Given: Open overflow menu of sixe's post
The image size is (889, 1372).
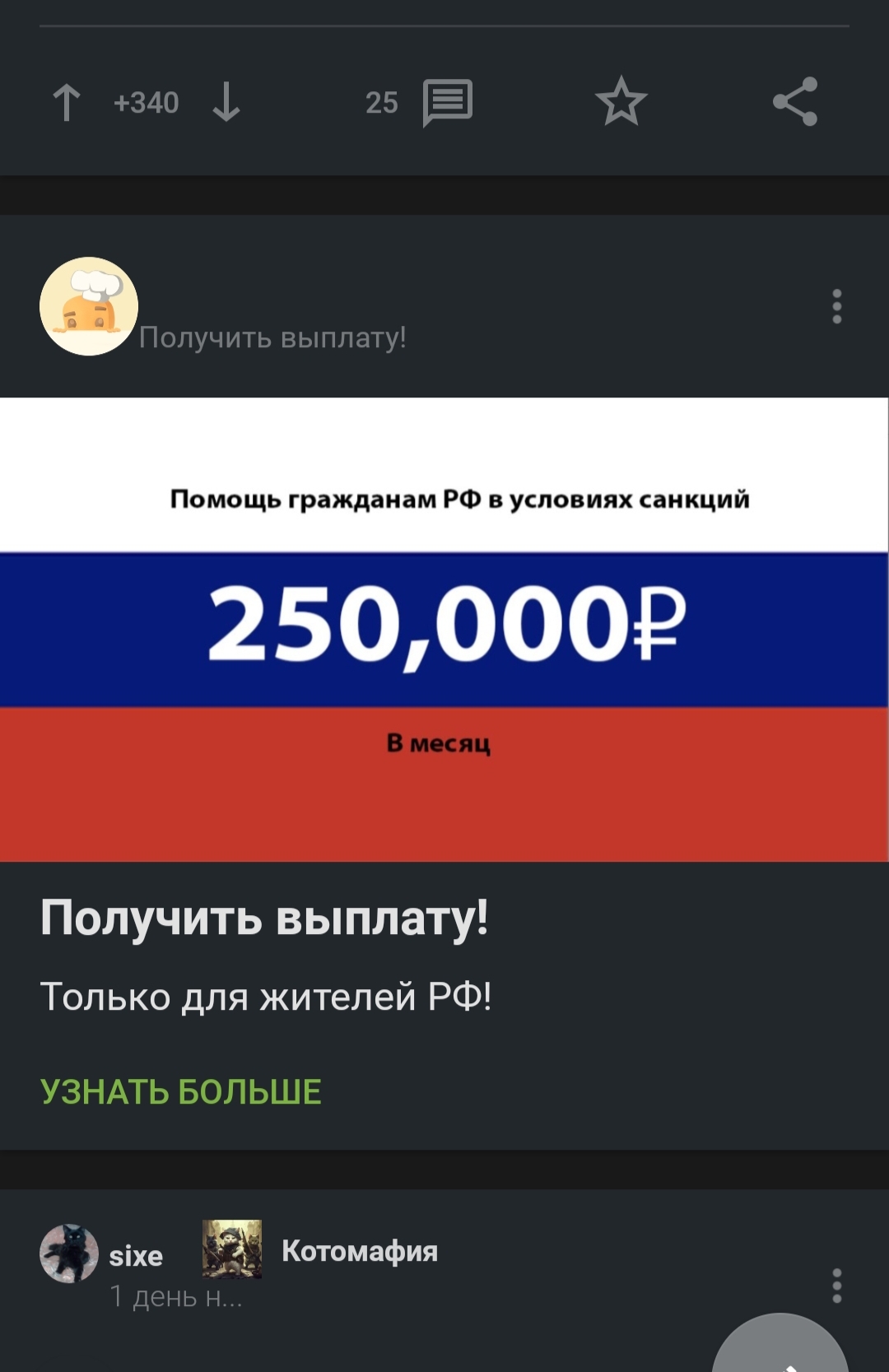Looking at the screenshot, I should pyautogui.click(x=836, y=1286).
